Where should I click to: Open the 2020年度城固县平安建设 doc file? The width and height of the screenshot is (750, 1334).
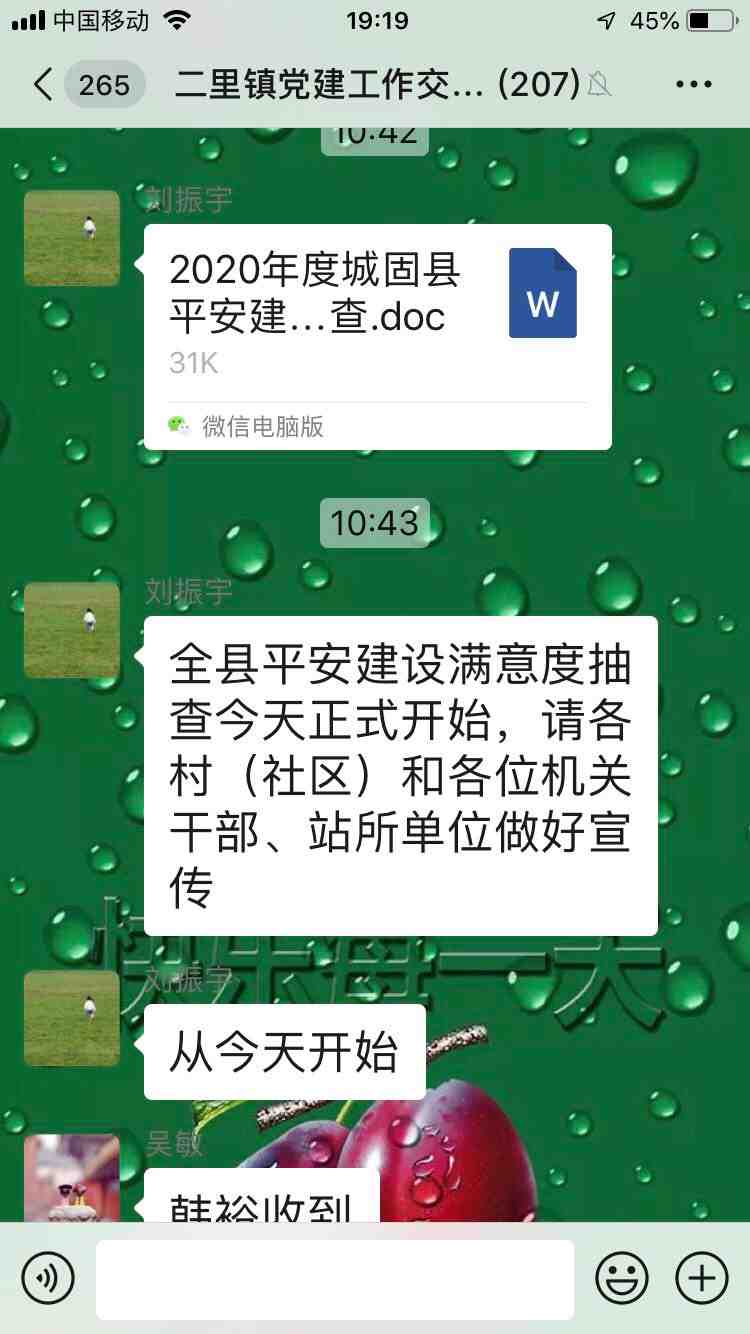pos(377,336)
